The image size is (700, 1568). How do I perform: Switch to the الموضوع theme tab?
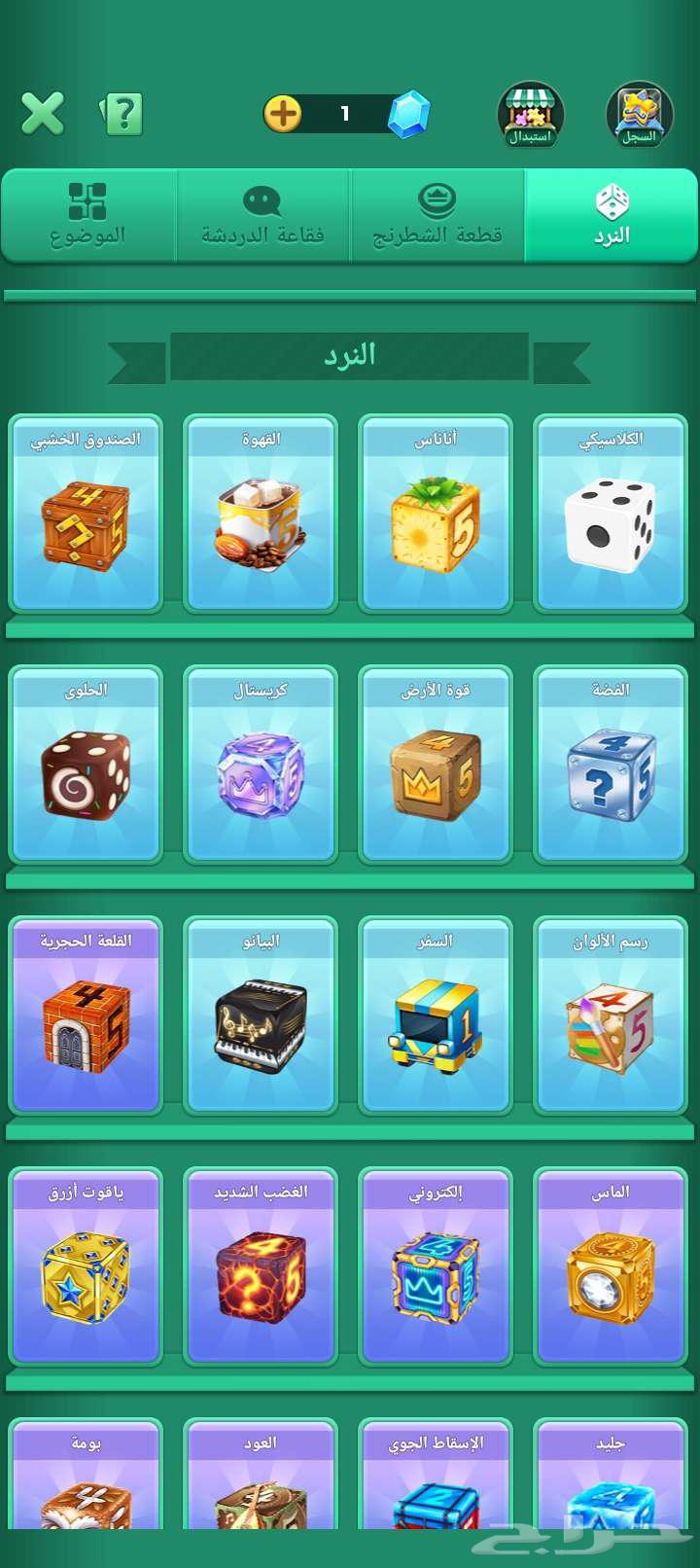pos(87,215)
